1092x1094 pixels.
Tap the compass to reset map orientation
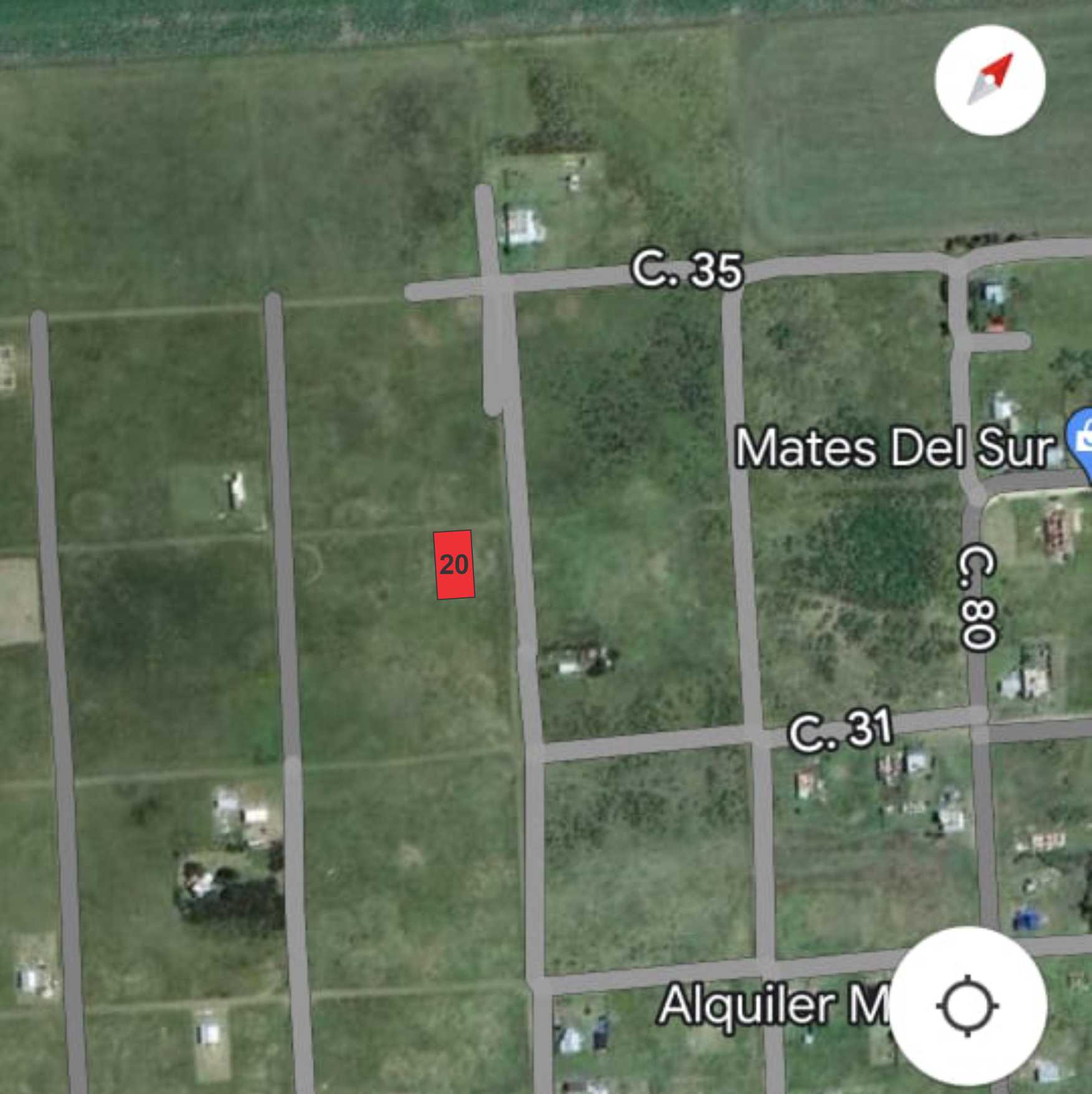[x=989, y=80]
